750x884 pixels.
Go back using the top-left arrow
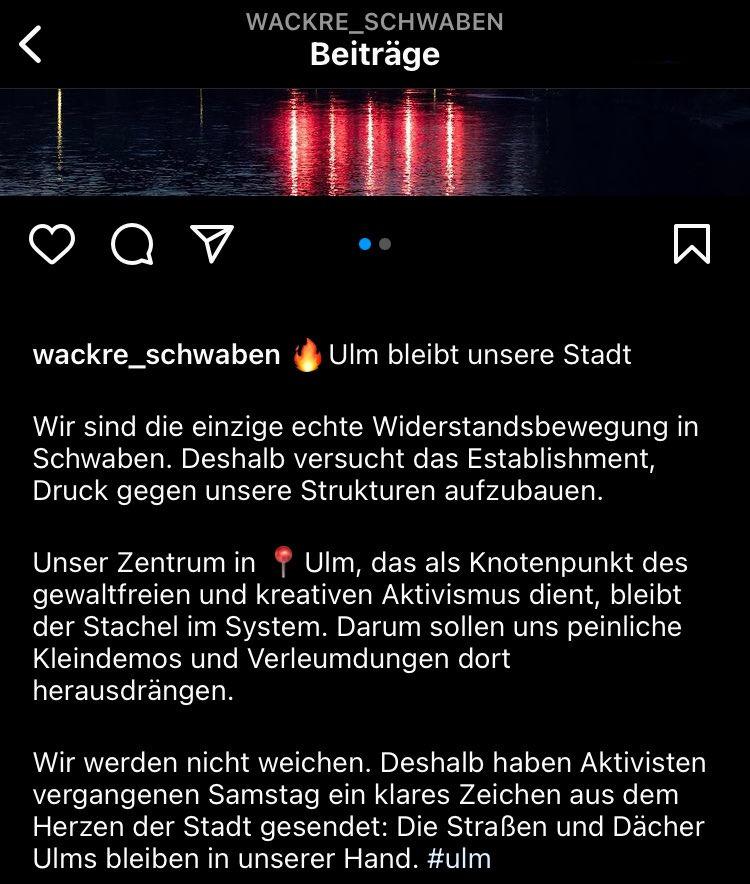click(32, 44)
